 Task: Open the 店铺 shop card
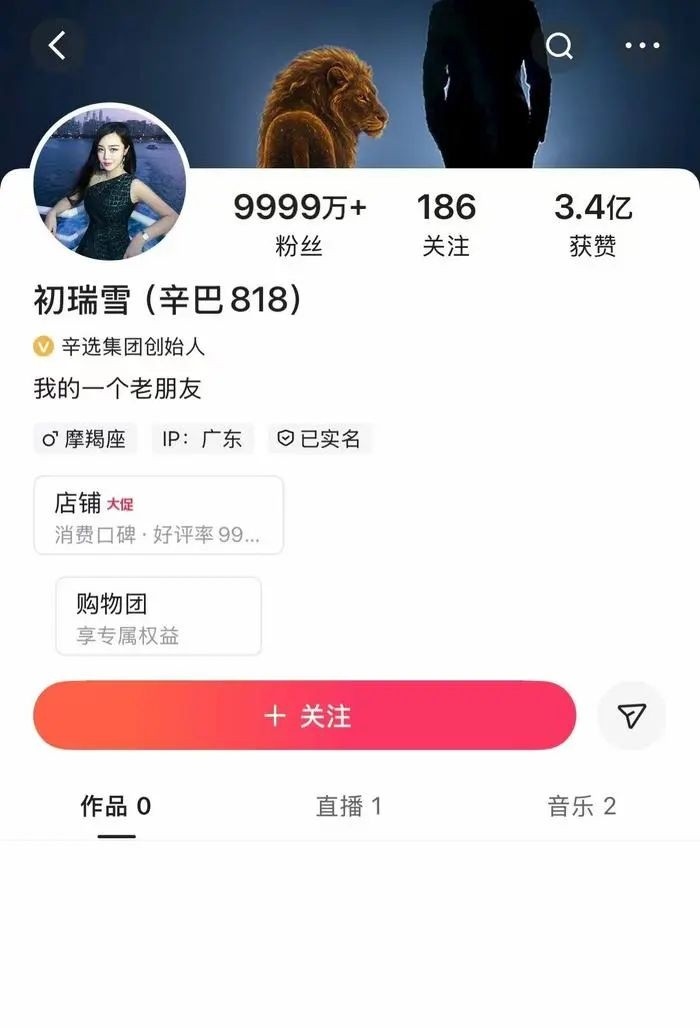point(158,515)
